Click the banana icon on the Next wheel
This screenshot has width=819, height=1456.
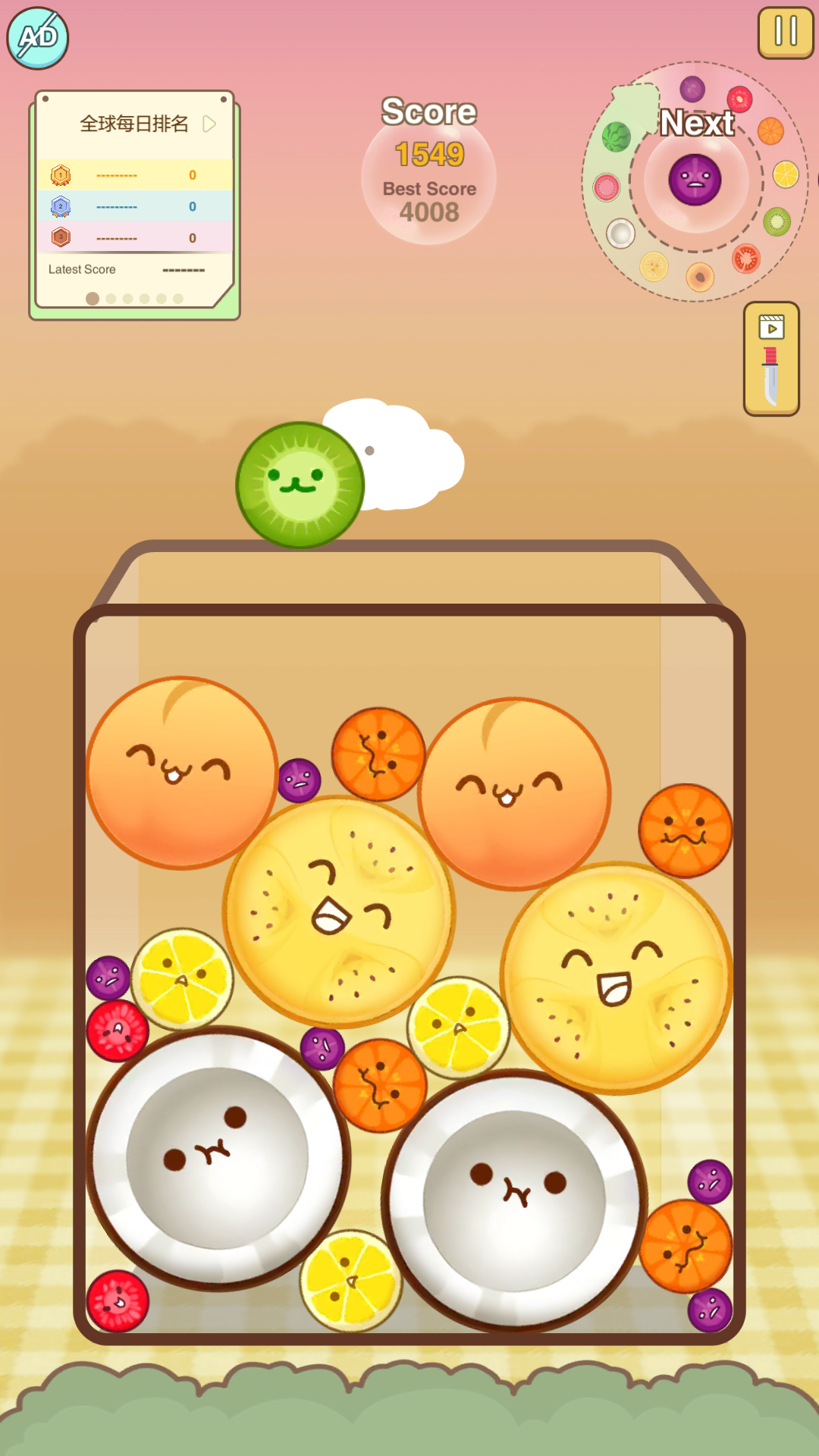coord(652,266)
